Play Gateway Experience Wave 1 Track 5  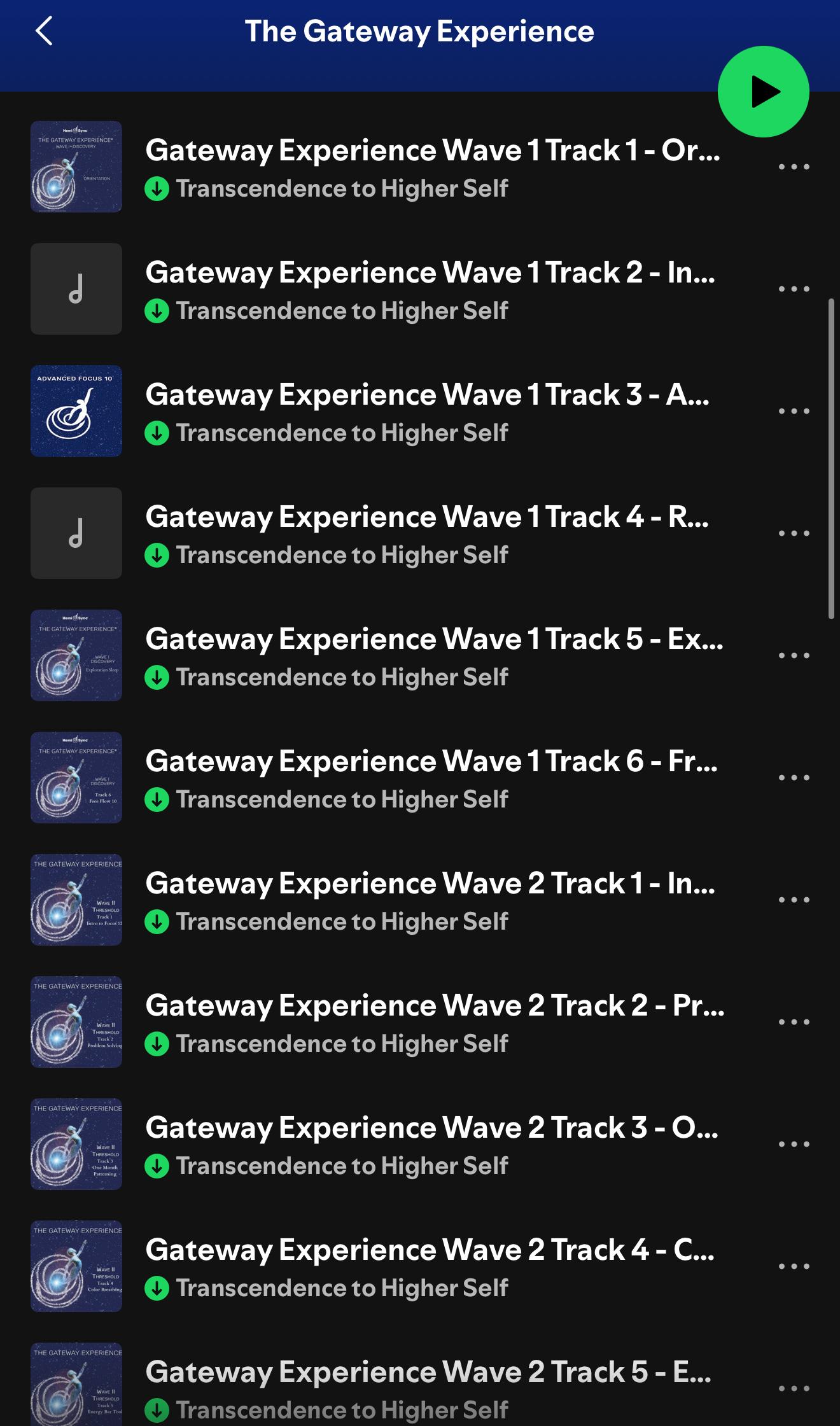pos(433,640)
